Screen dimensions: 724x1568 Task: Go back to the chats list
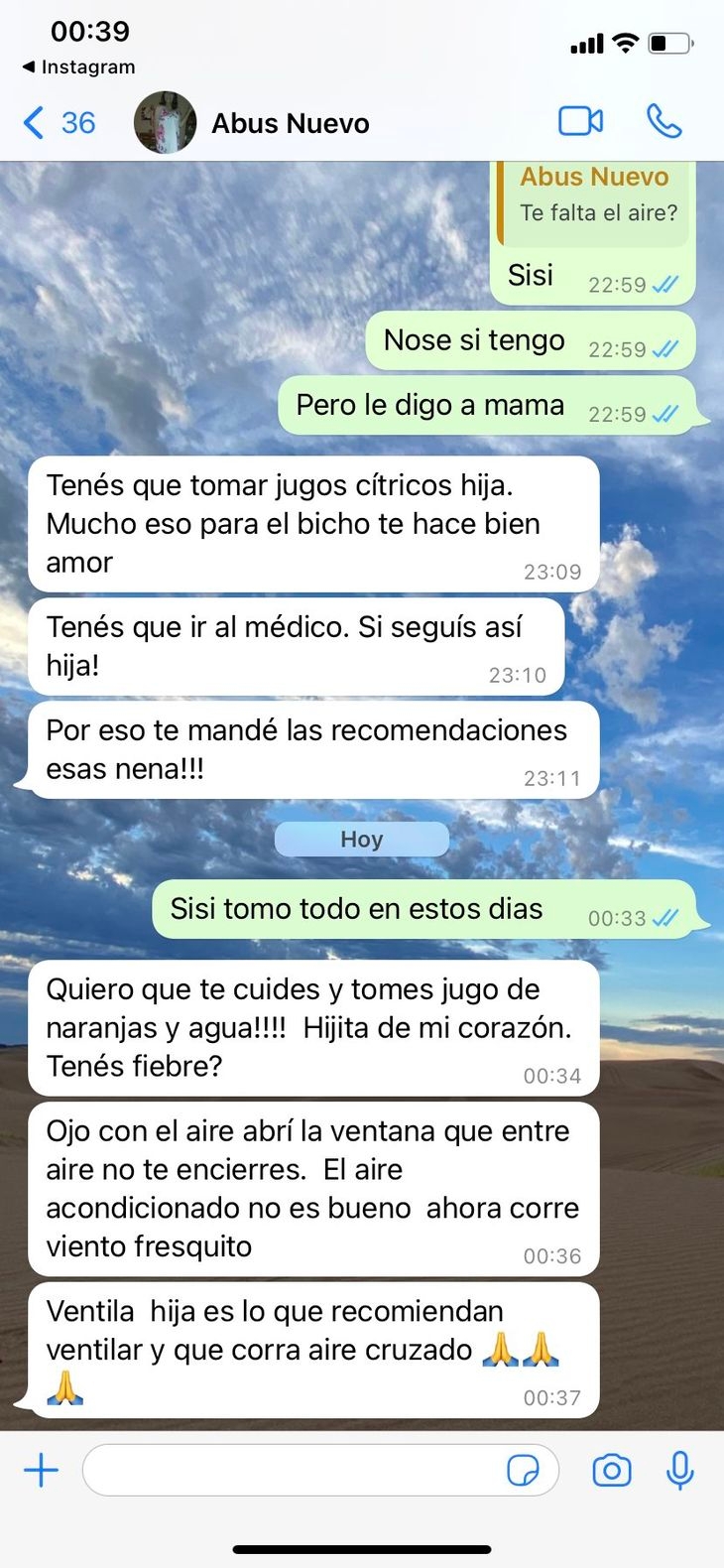pos(58,123)
